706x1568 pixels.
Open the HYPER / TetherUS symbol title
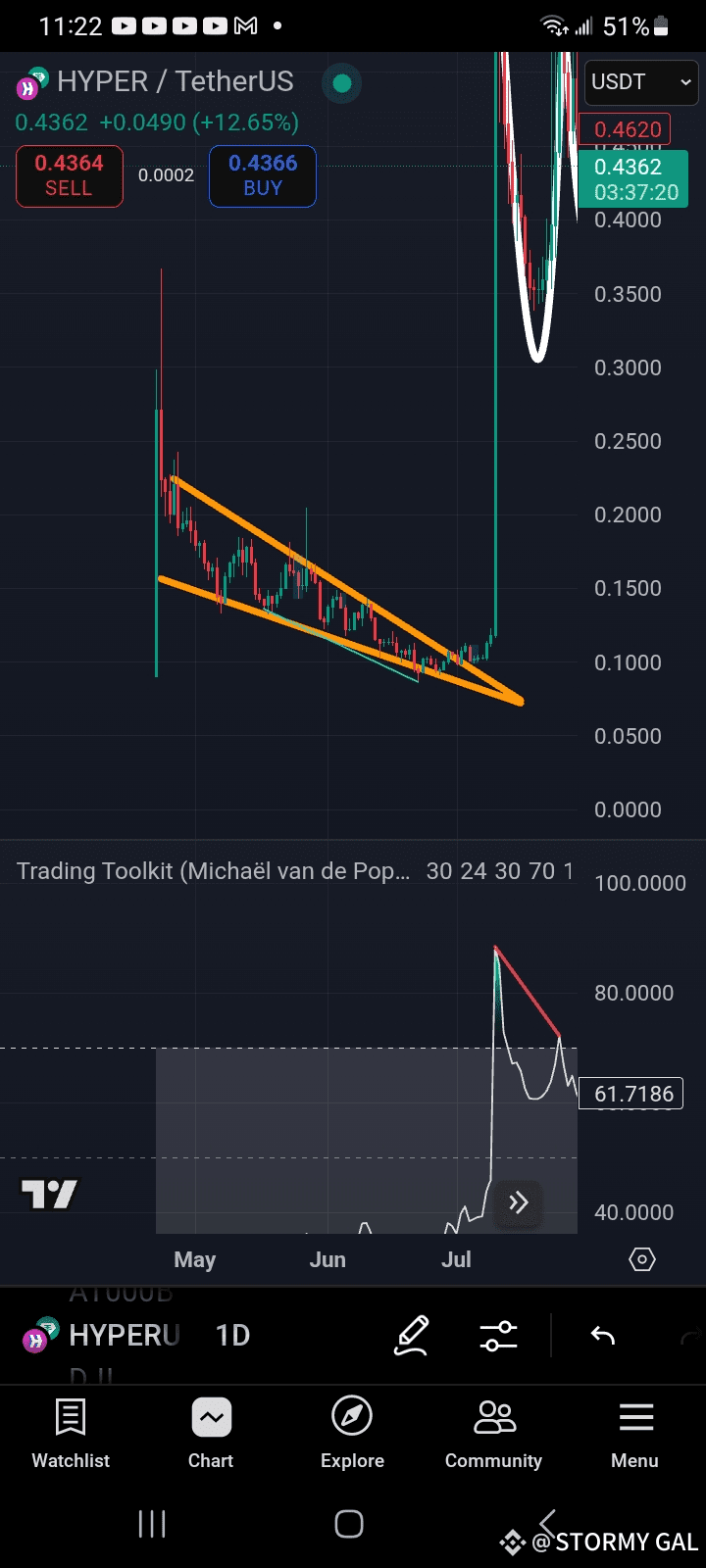coord(176,81)
